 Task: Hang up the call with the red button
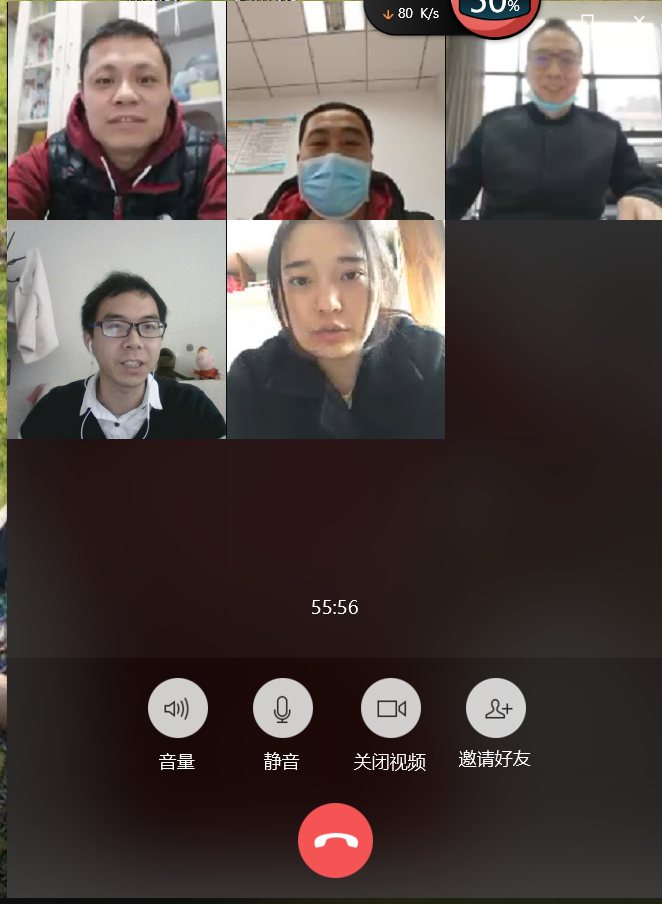[x=335, y=840]
